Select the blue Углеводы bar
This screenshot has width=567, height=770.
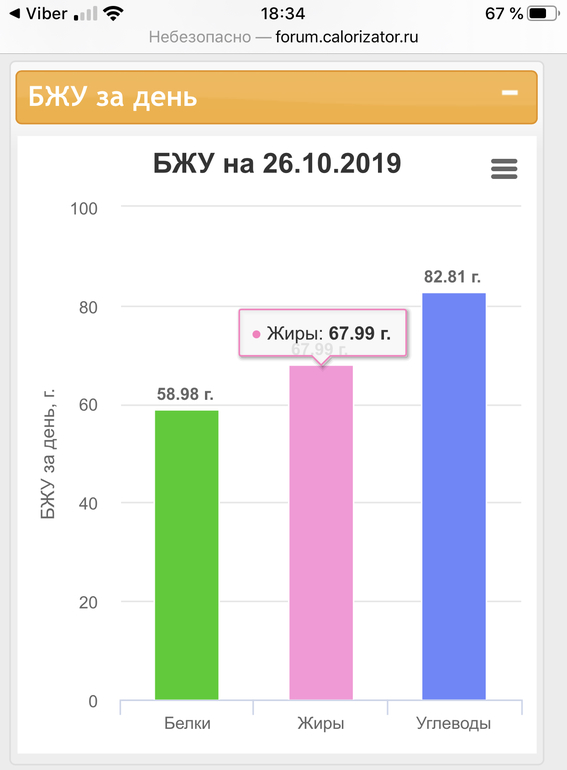point(454,496)
